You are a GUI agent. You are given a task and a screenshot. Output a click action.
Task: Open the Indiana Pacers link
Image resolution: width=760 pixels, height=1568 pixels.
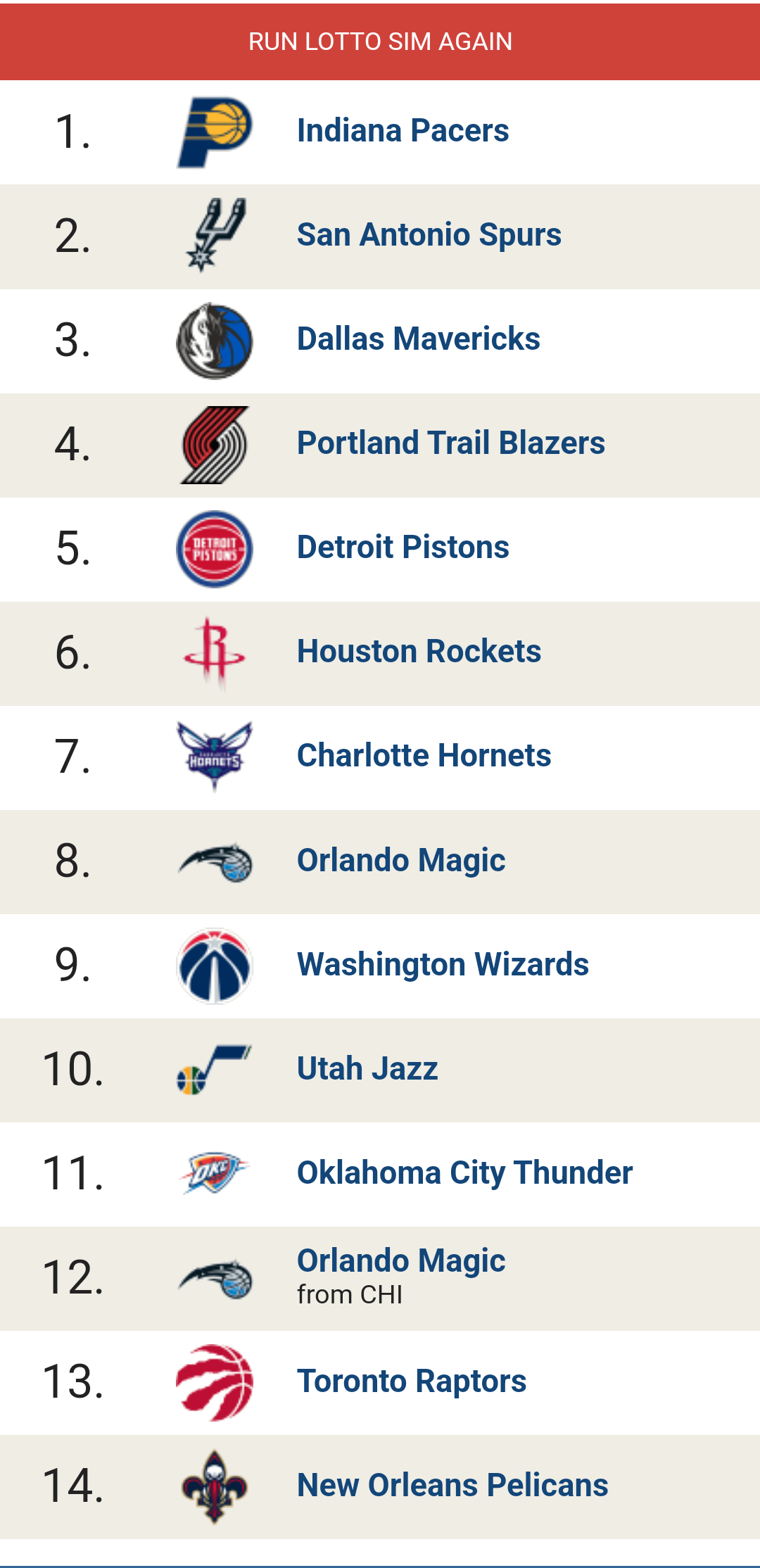[403, 131]
